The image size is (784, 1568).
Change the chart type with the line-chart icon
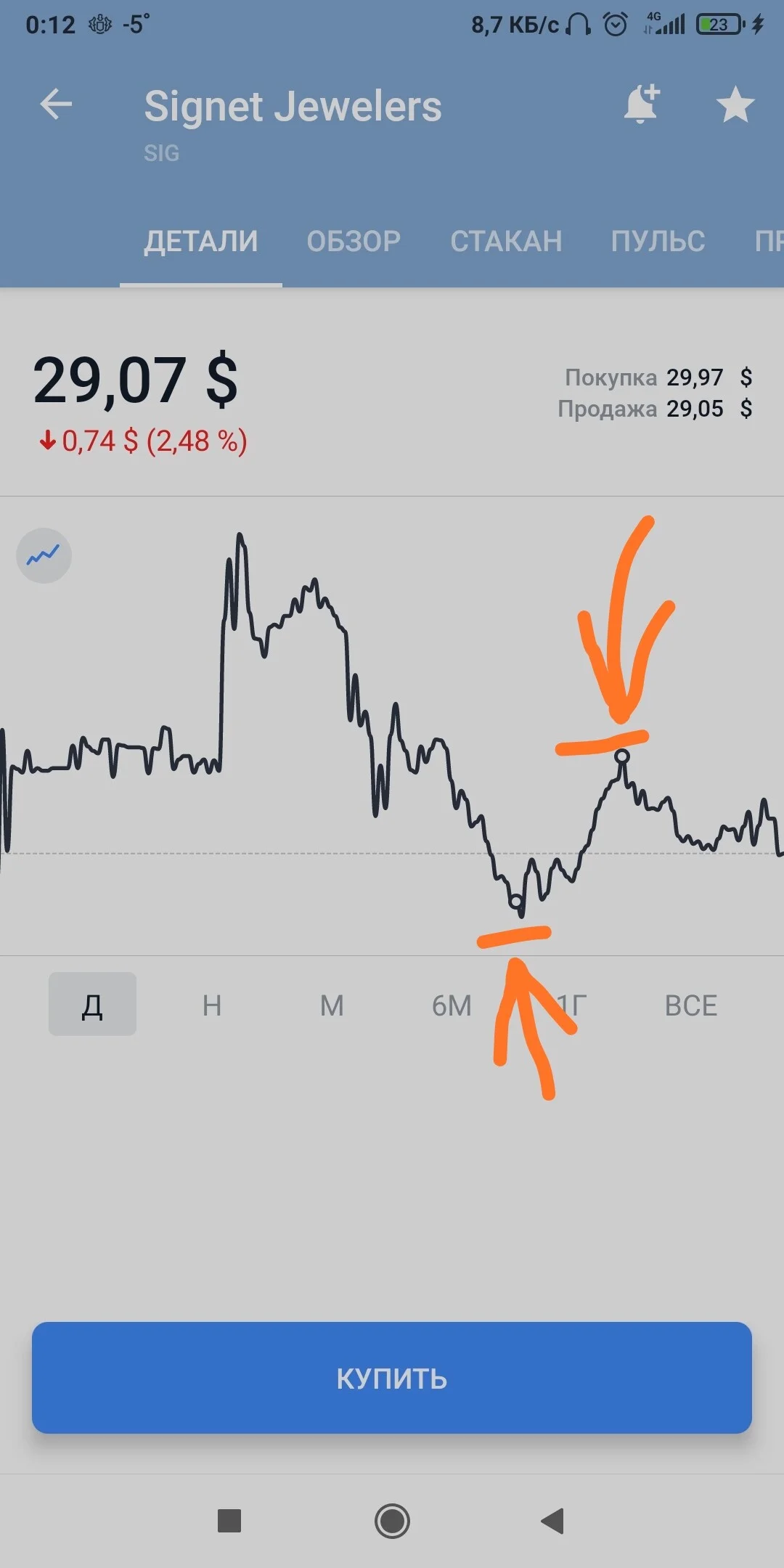(x=44, y=555)
